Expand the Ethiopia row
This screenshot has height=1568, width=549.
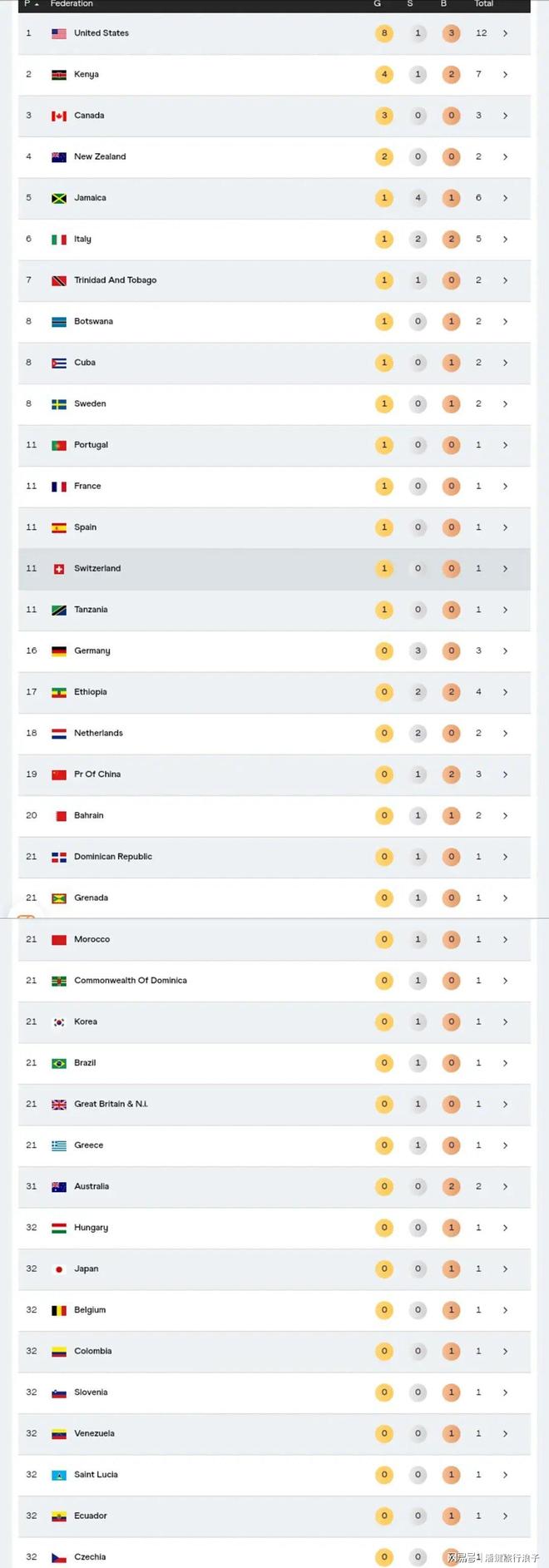point(505,692)
